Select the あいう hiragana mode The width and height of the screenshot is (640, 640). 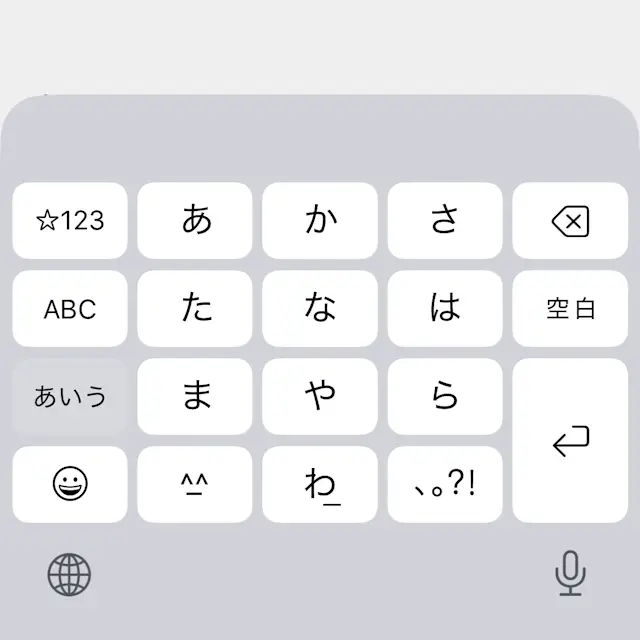pos(70,397)
